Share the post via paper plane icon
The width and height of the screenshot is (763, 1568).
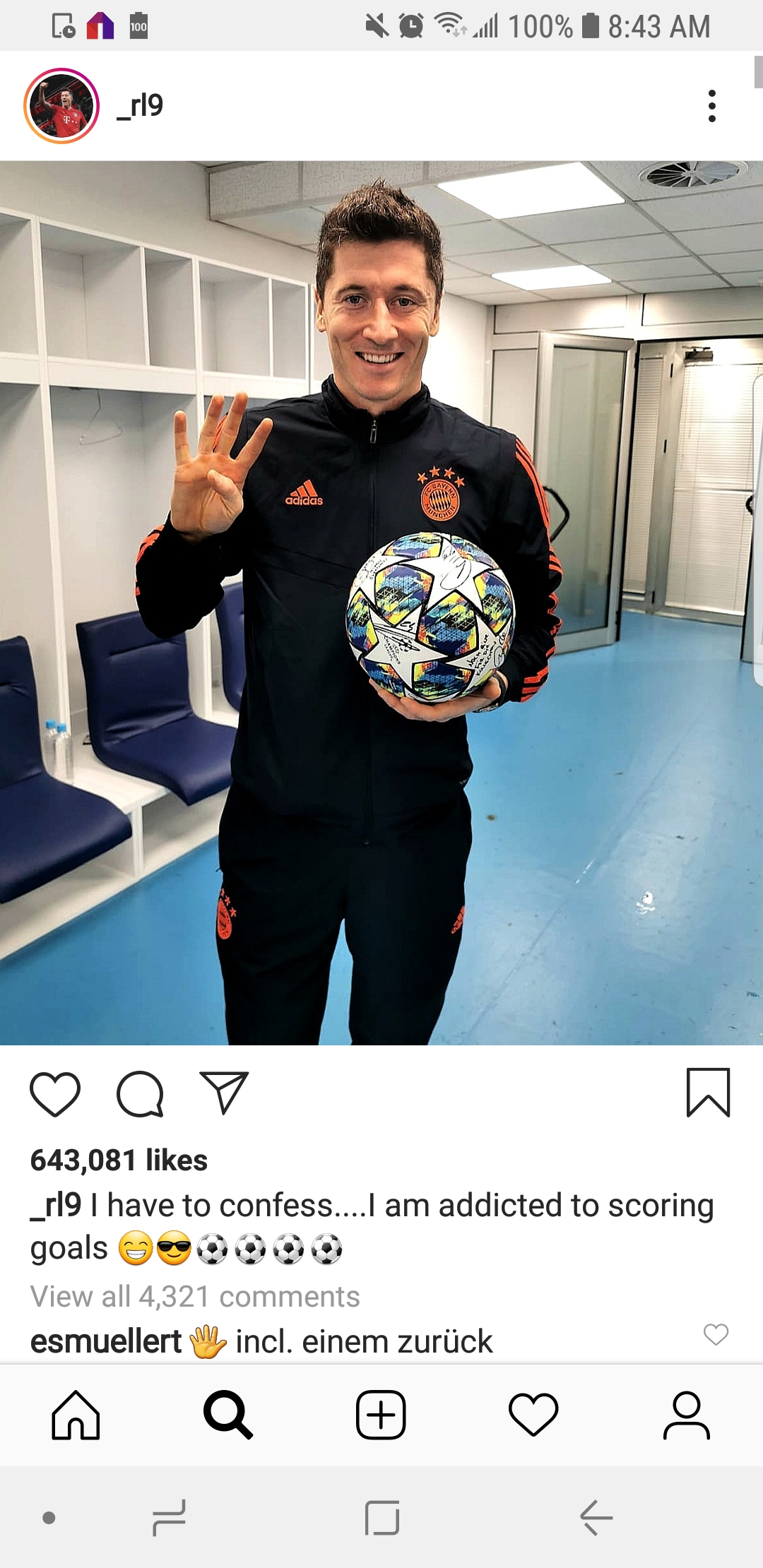224,1093
